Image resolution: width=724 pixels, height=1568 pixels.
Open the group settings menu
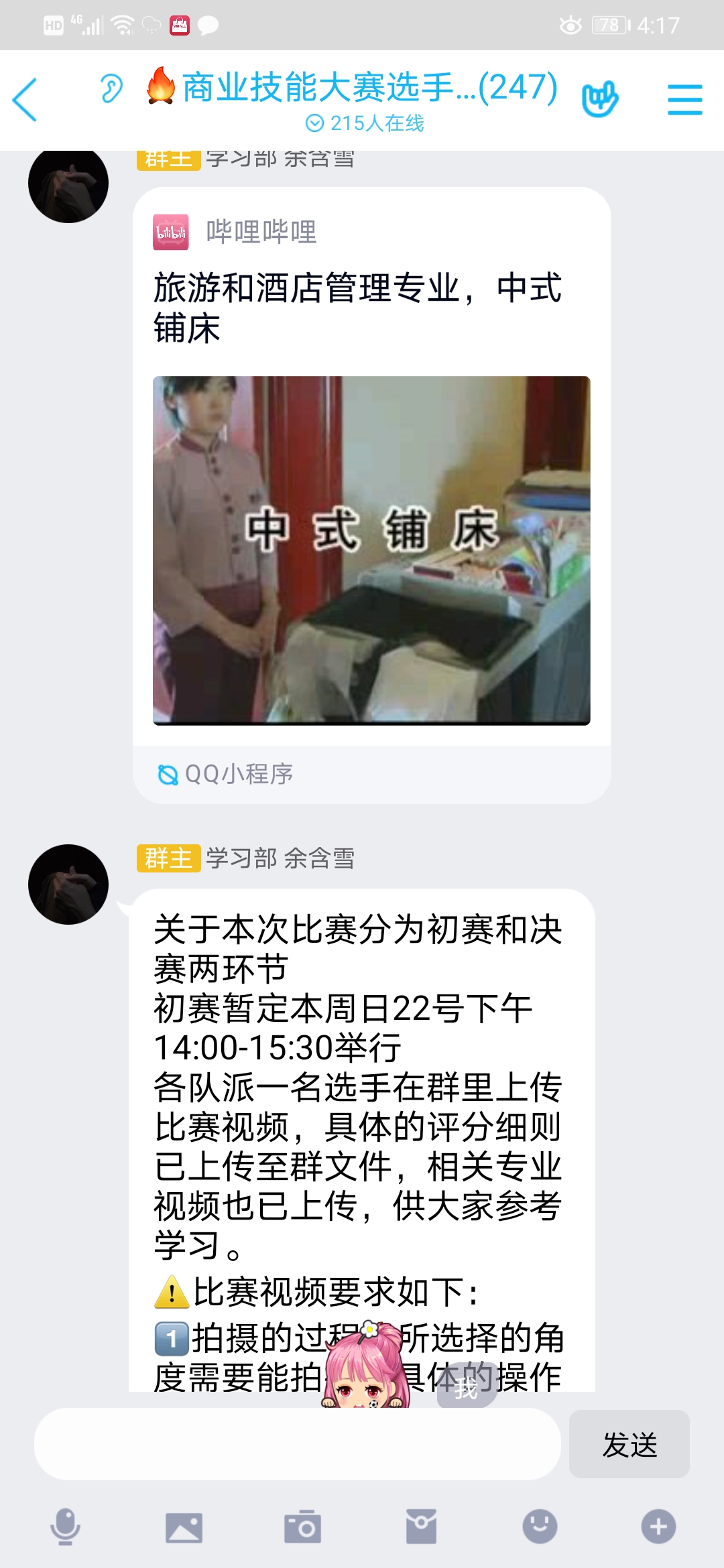coord(684,100)
